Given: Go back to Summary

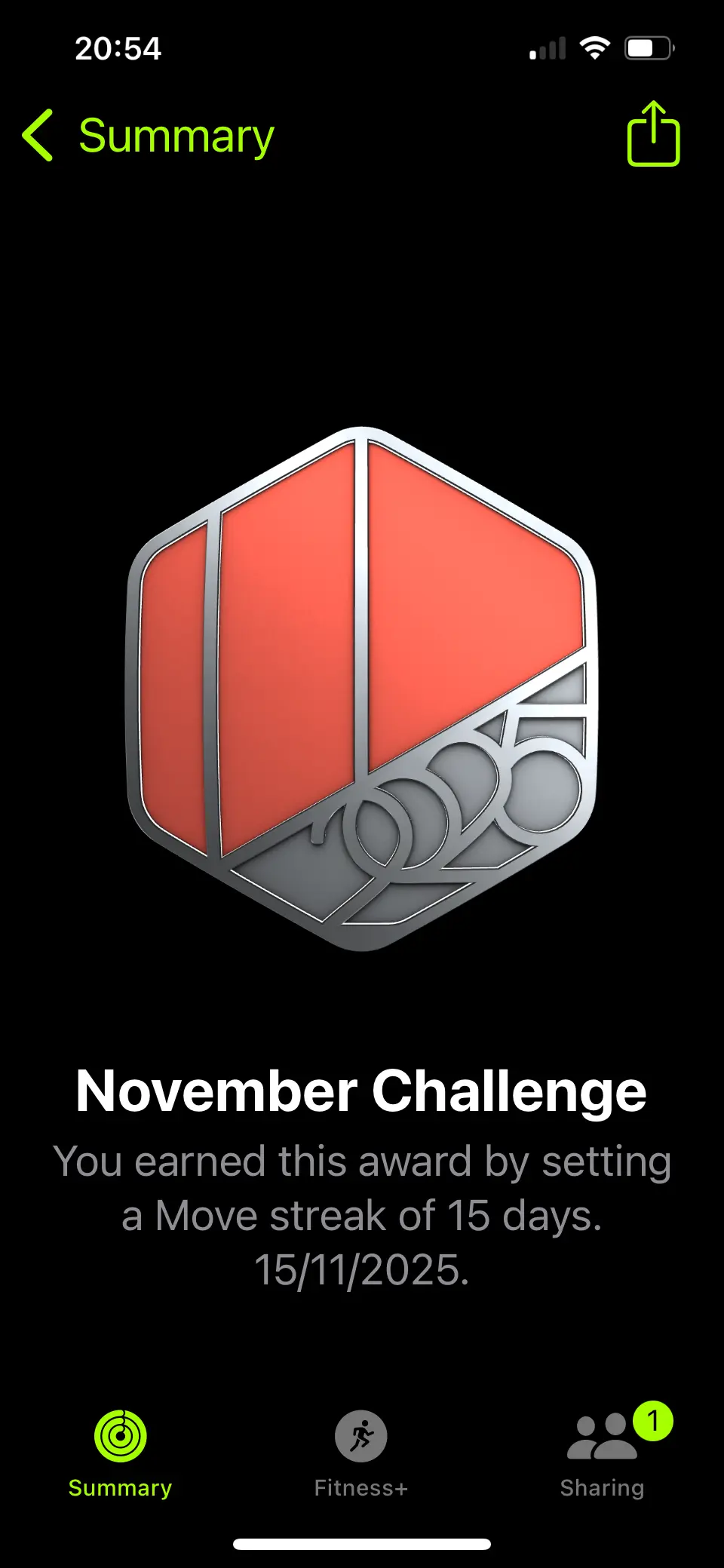Looking at the screenshot, I should [x=148, y=136].
